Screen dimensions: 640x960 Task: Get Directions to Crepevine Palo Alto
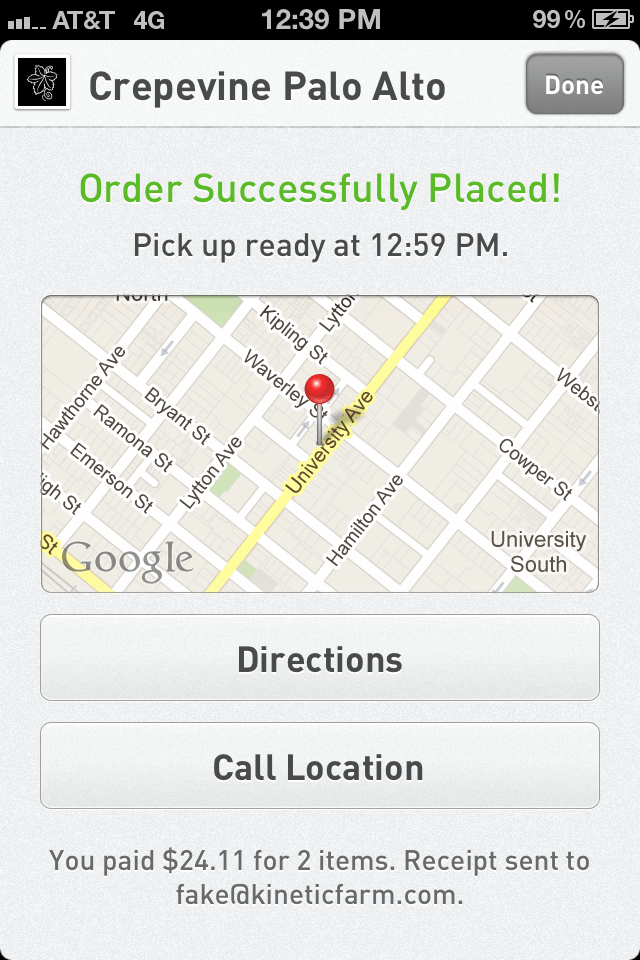coord(320,659)
